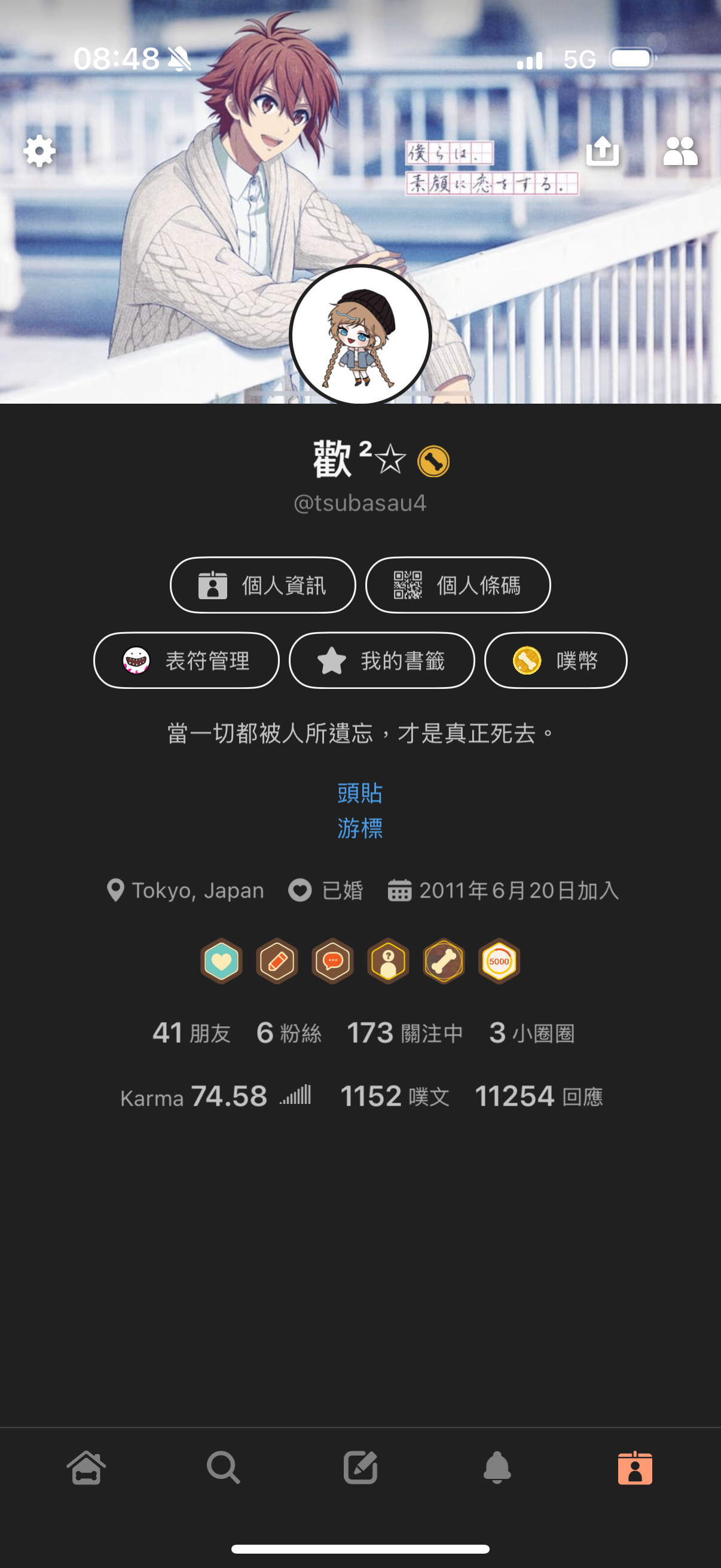Open the notifications bell tab
Image resolution: width=721 pixels, height=1568 pixels.
[x=497, y=1468]
